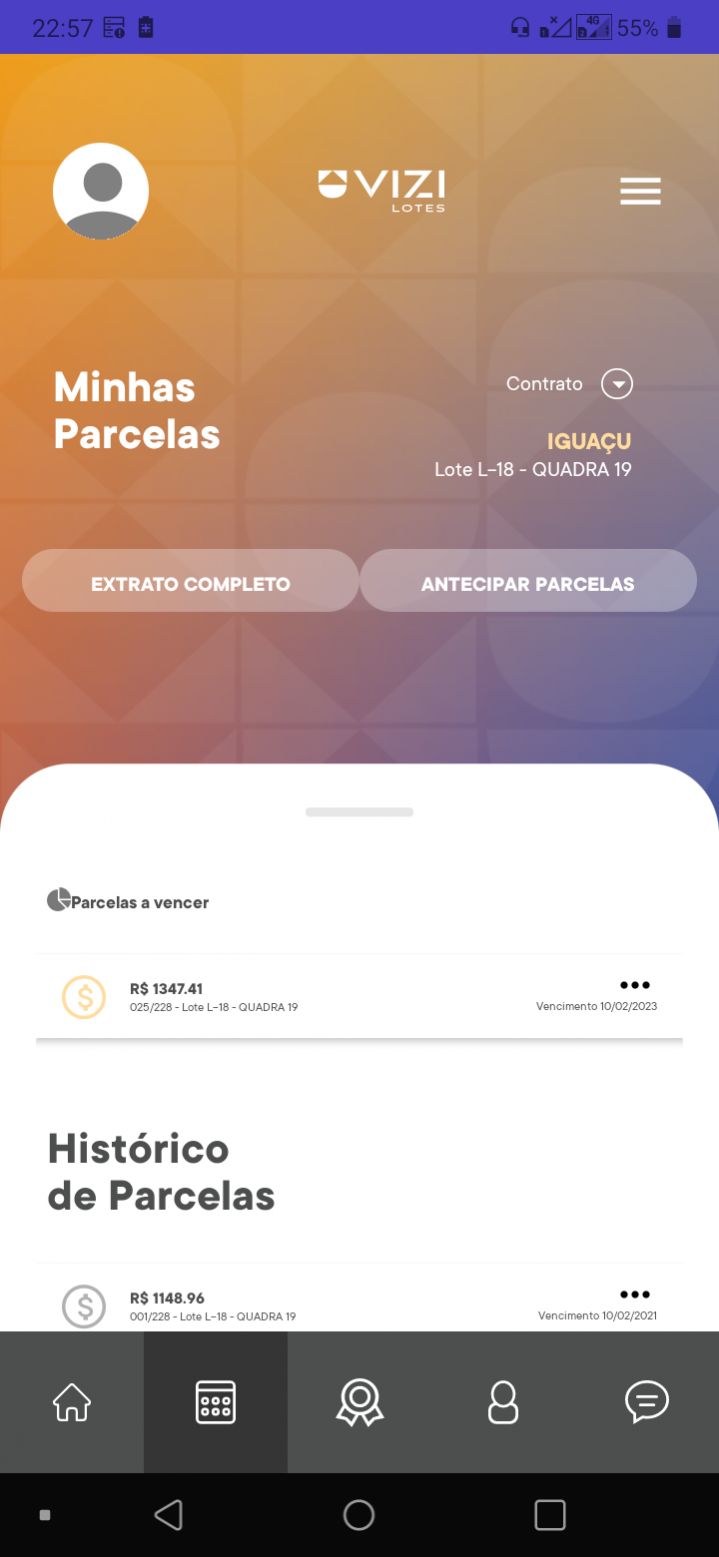The height and width of the screenshot is (1557, 719).
Task: Open the profile avatar picture
Action: (x=101, y=191)
